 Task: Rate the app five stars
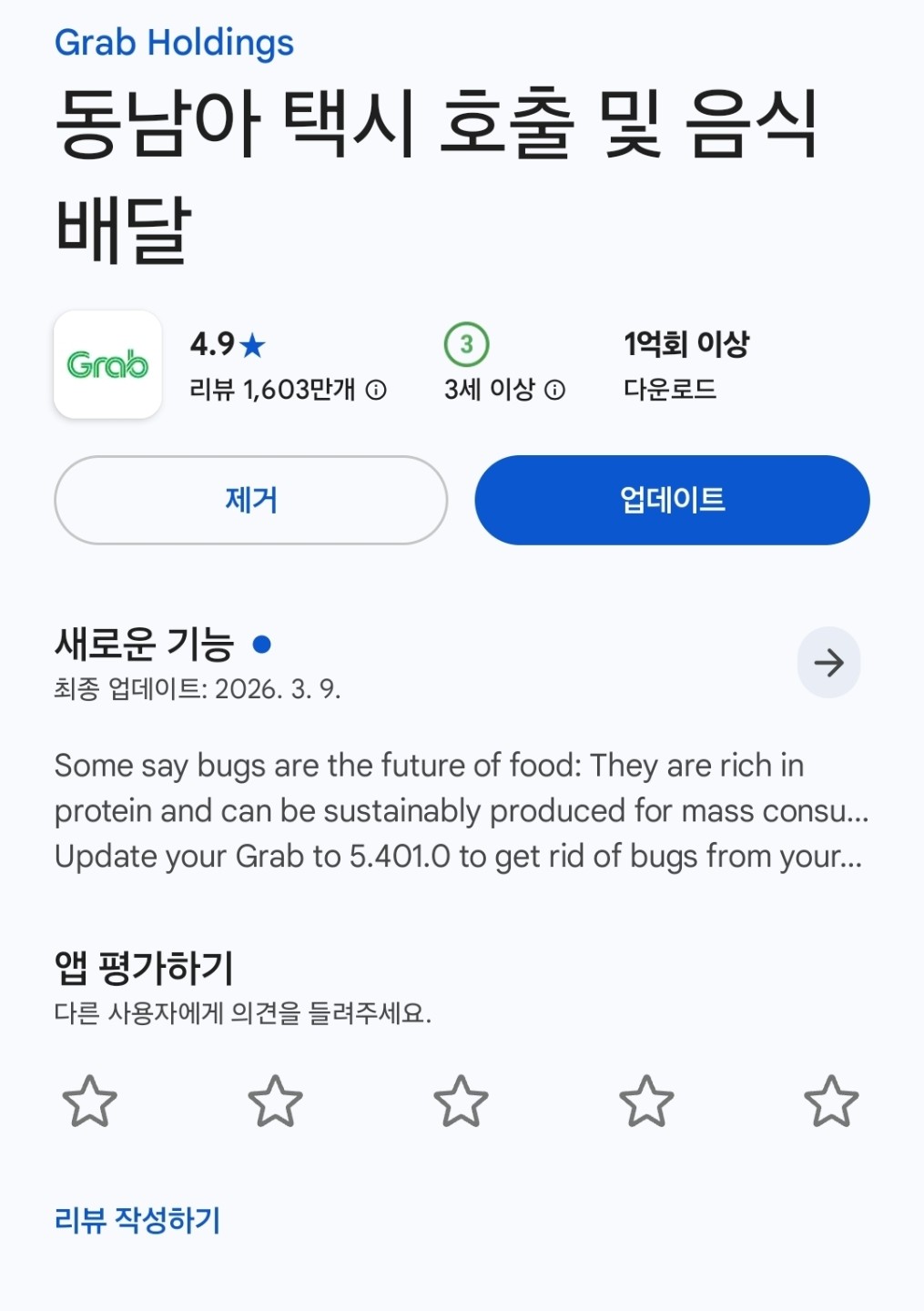click(x=831, y=1102)
